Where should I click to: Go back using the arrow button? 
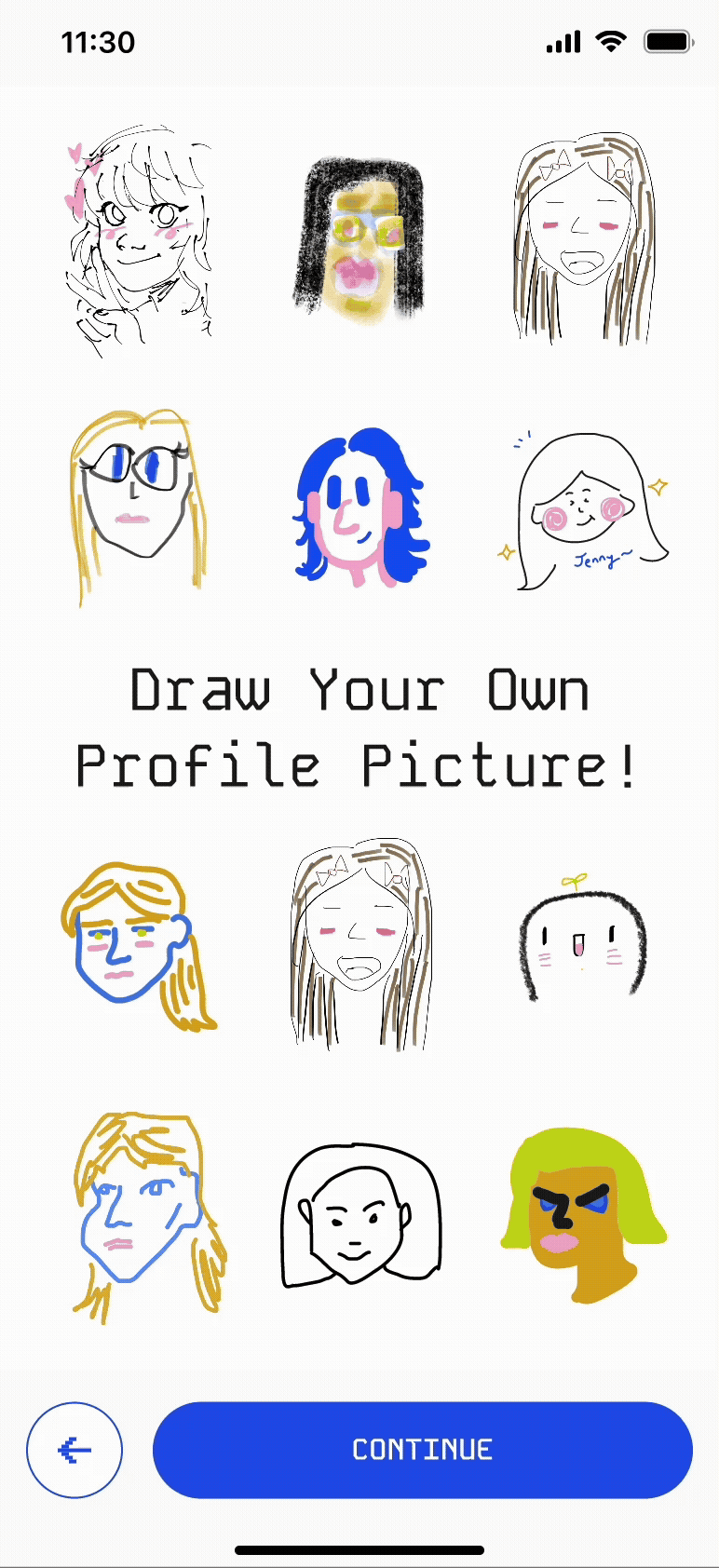75,1449
